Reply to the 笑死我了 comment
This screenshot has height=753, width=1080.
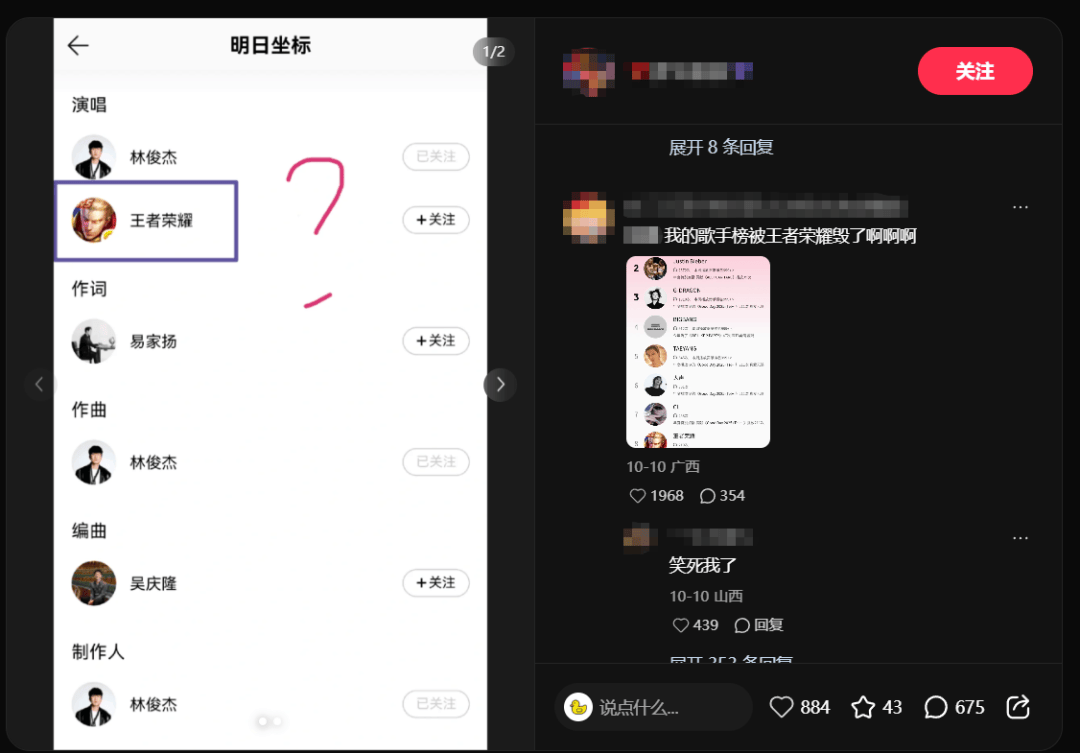pyautogui.click(x=759, y=625)
